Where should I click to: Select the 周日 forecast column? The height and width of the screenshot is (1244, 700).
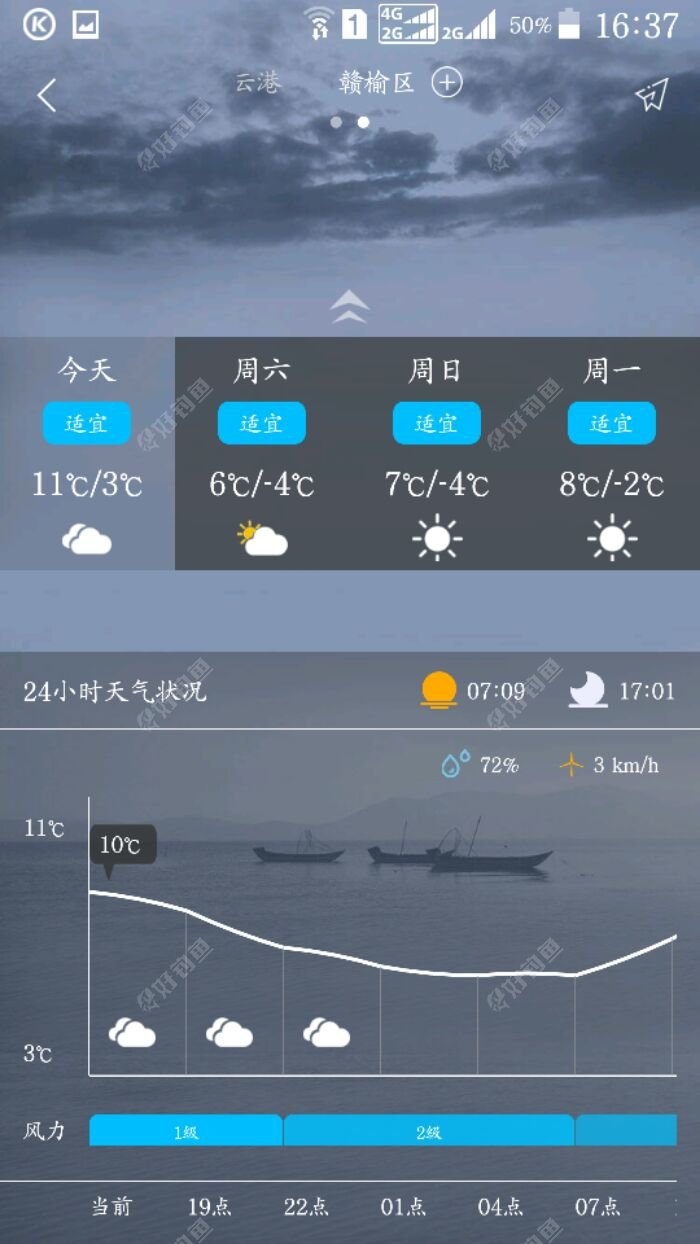click(x=436, y=454)
